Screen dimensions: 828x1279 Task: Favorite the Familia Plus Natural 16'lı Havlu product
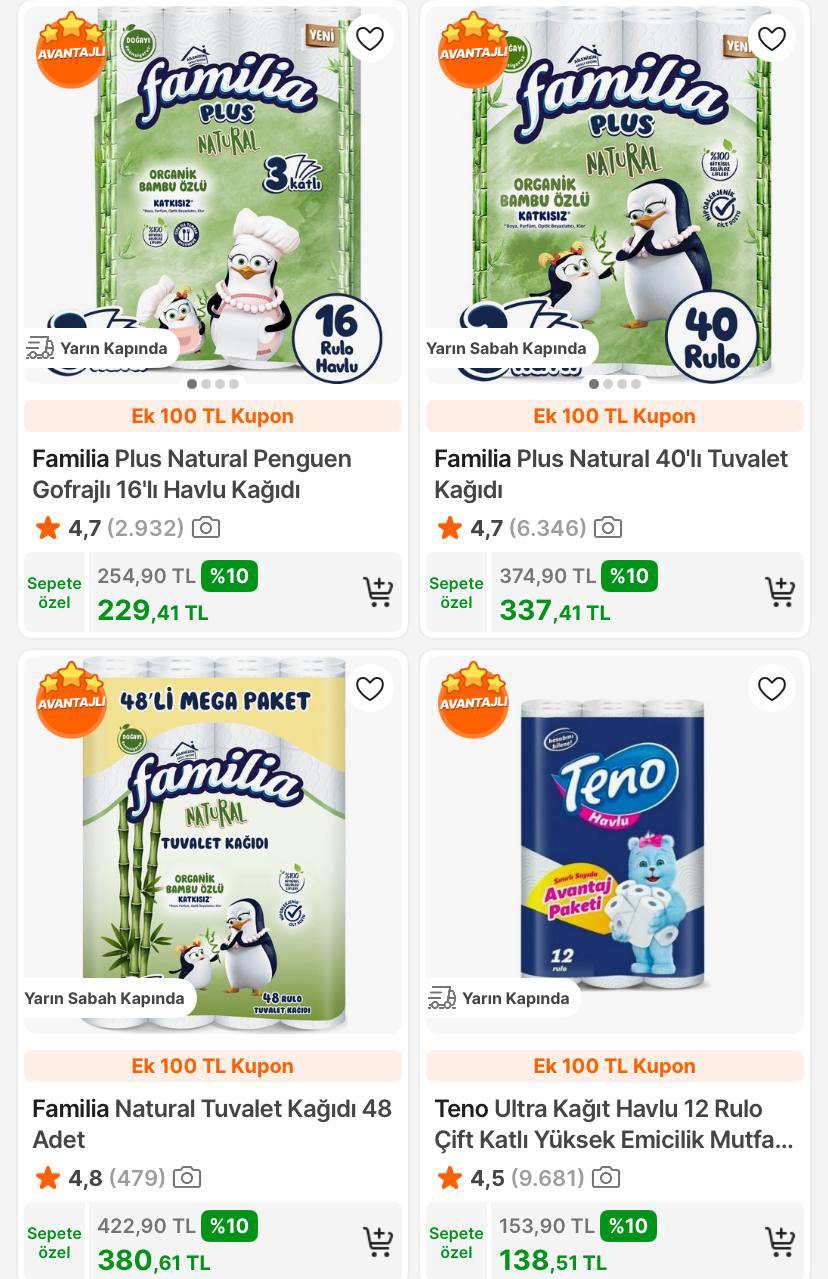click(x=370, y=39)
